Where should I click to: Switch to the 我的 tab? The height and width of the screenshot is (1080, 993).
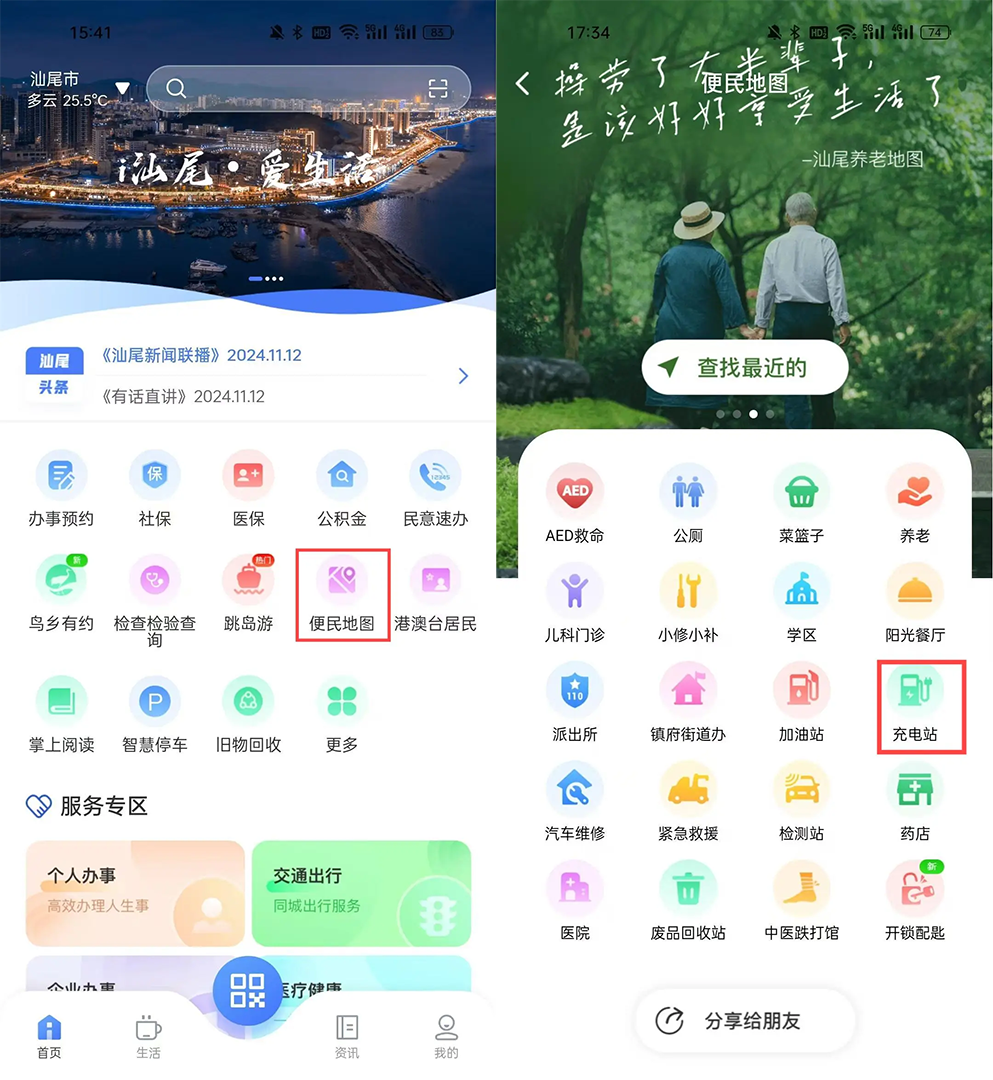[446, 1037]
